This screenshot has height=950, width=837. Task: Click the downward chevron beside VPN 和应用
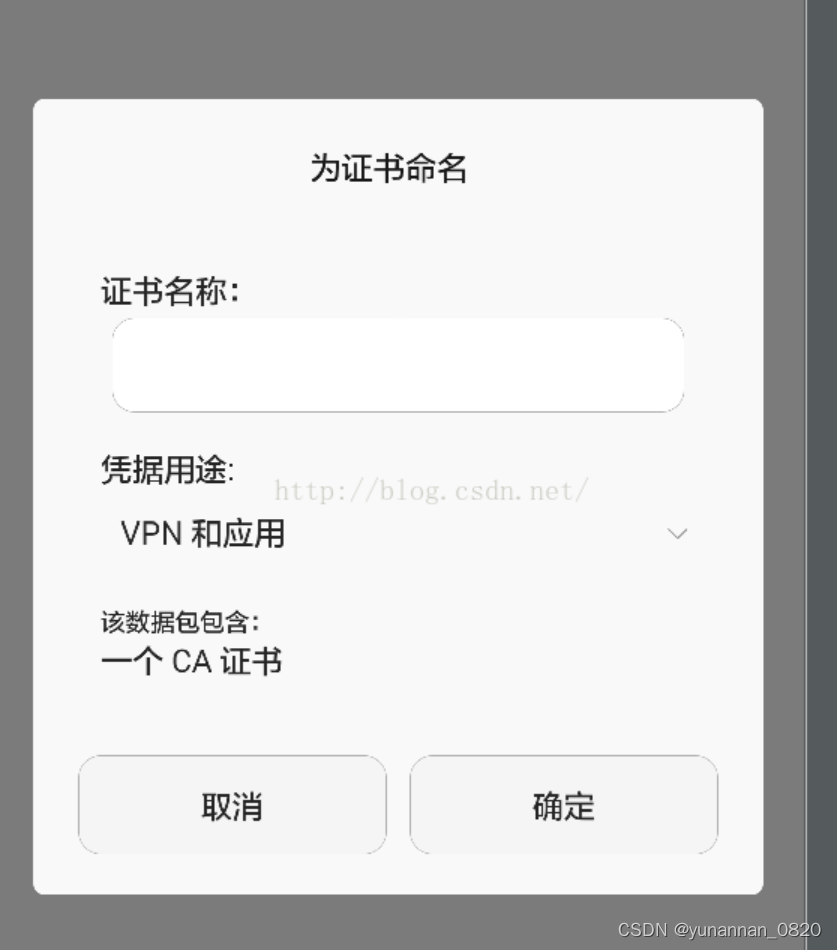pyautogui.click(x=678, y=534)
